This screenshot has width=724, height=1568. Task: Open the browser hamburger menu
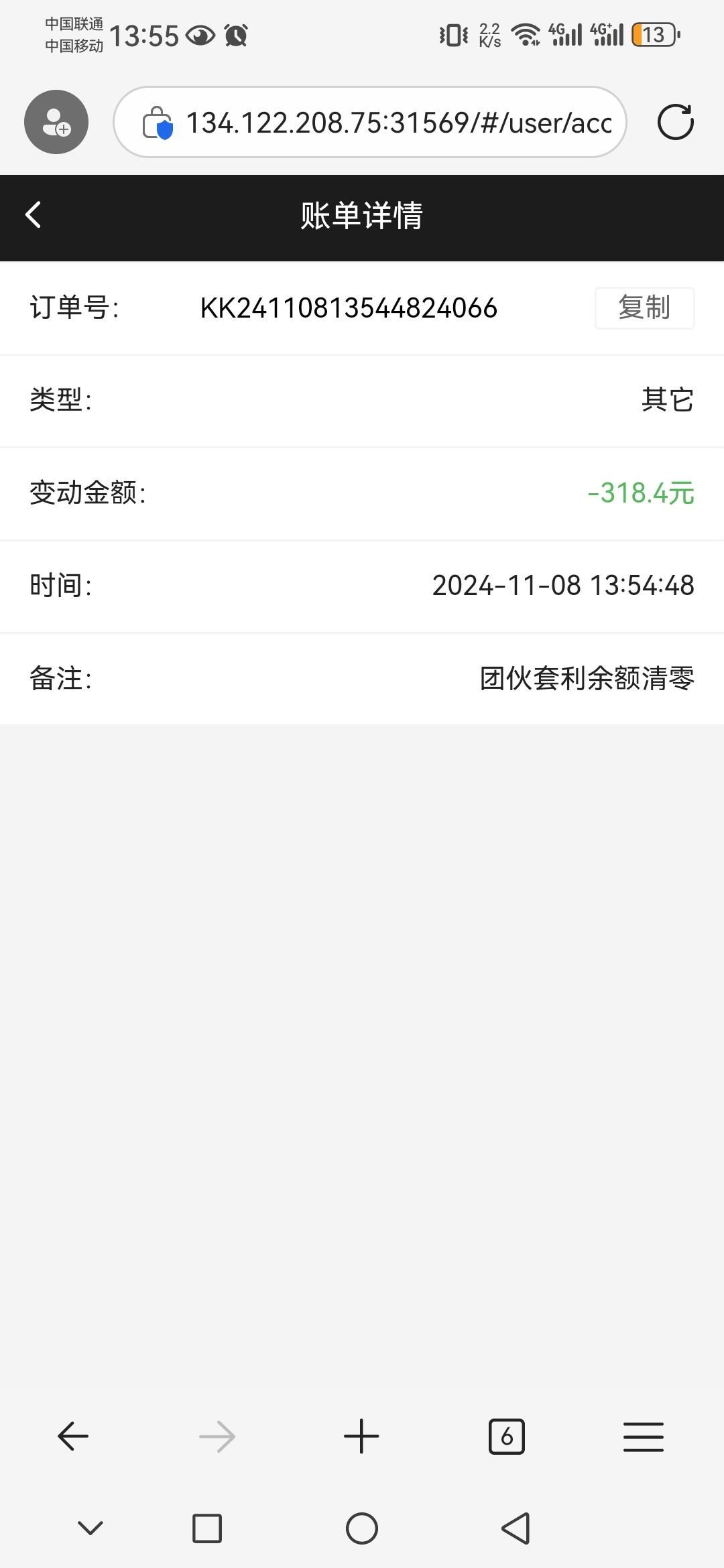tap(643, 1437)
